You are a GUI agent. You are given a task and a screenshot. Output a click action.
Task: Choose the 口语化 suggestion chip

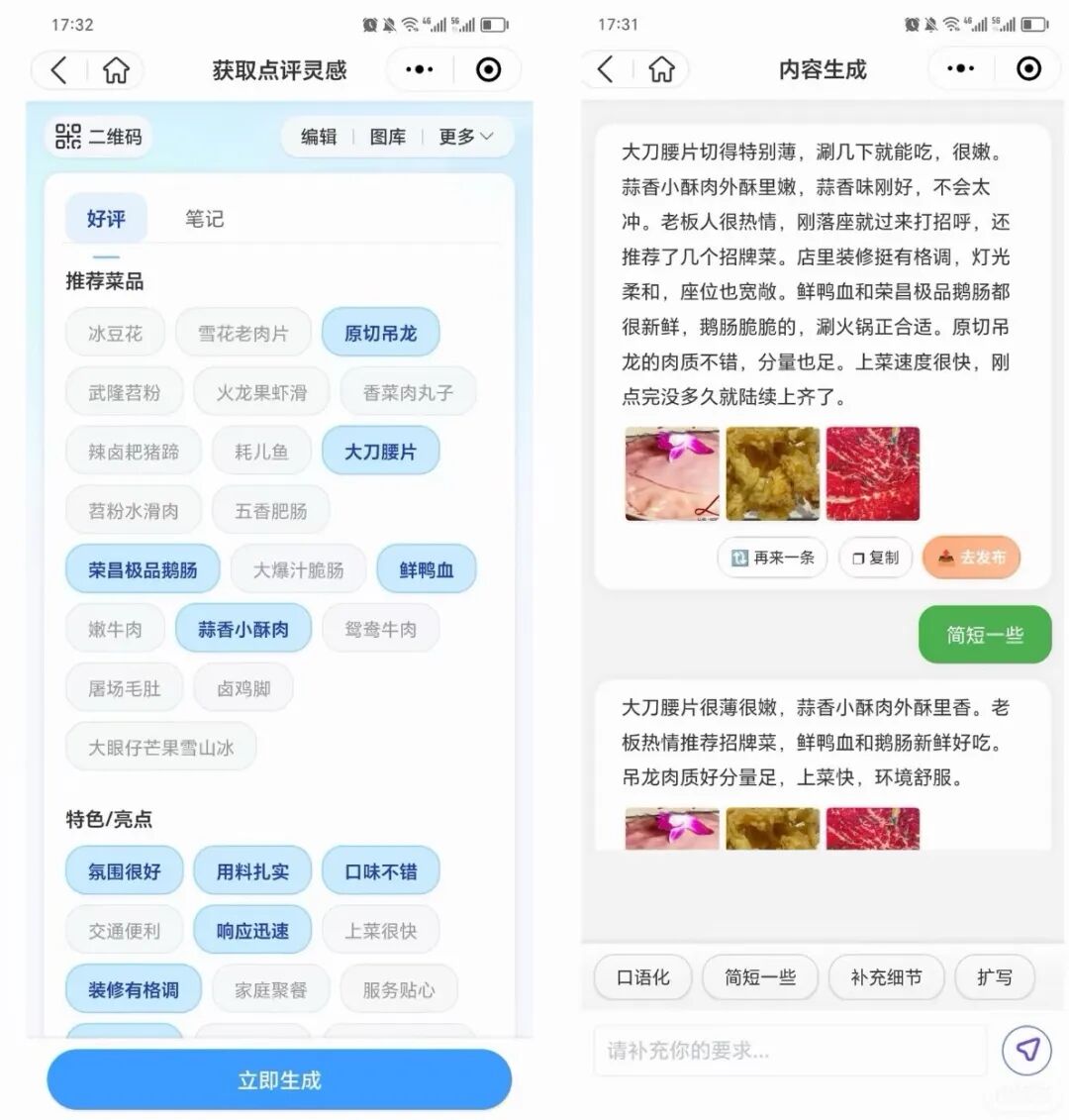(642, 977)
